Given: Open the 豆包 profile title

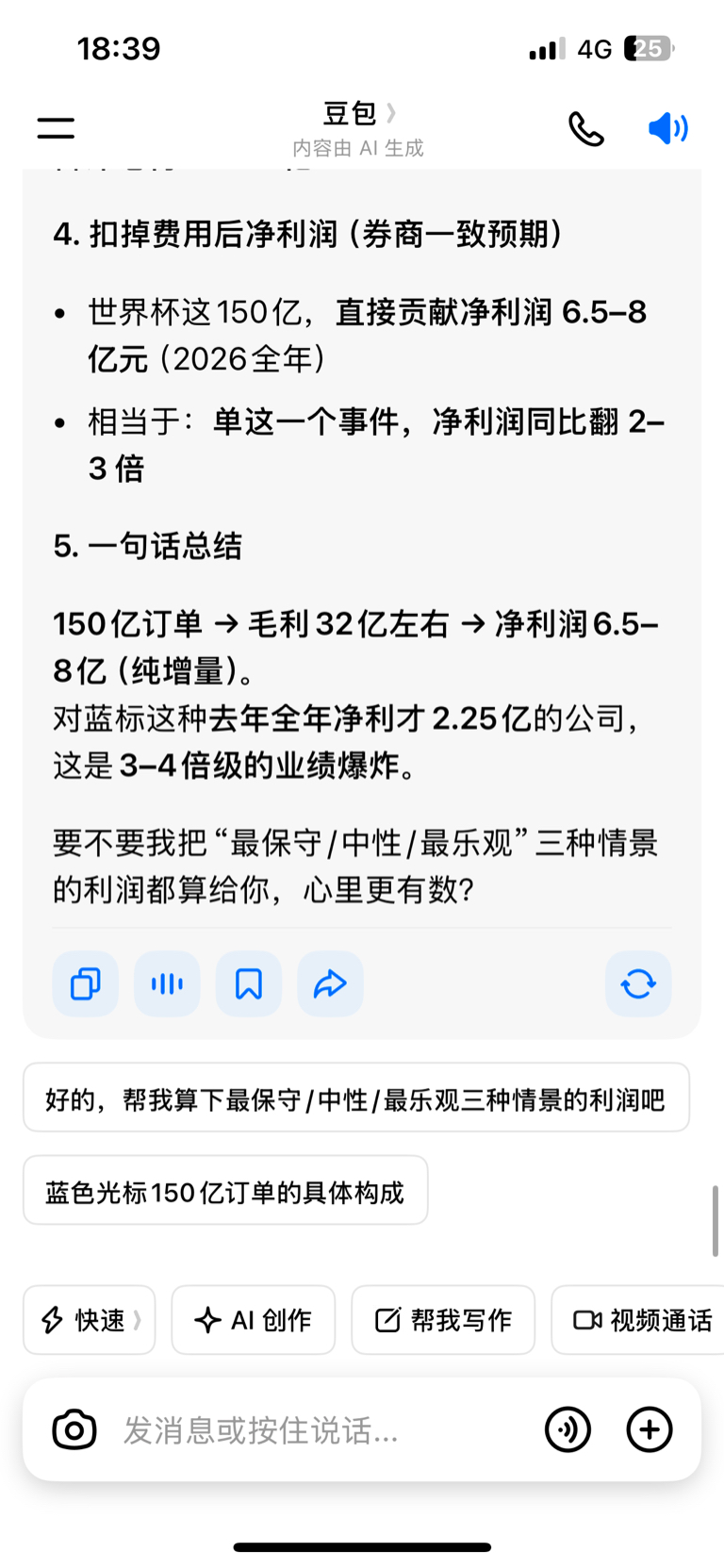Looking at the screenshot, I should click(359, 114).
